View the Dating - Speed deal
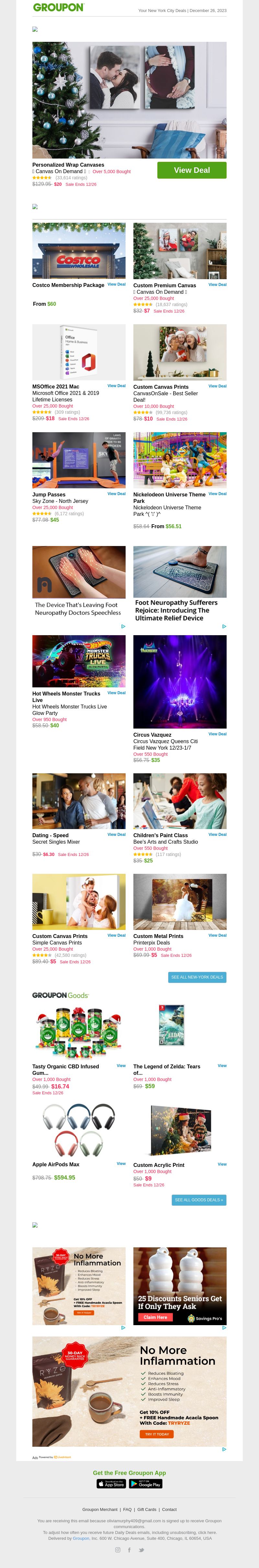259x1568 pixels. pos(116,835)
